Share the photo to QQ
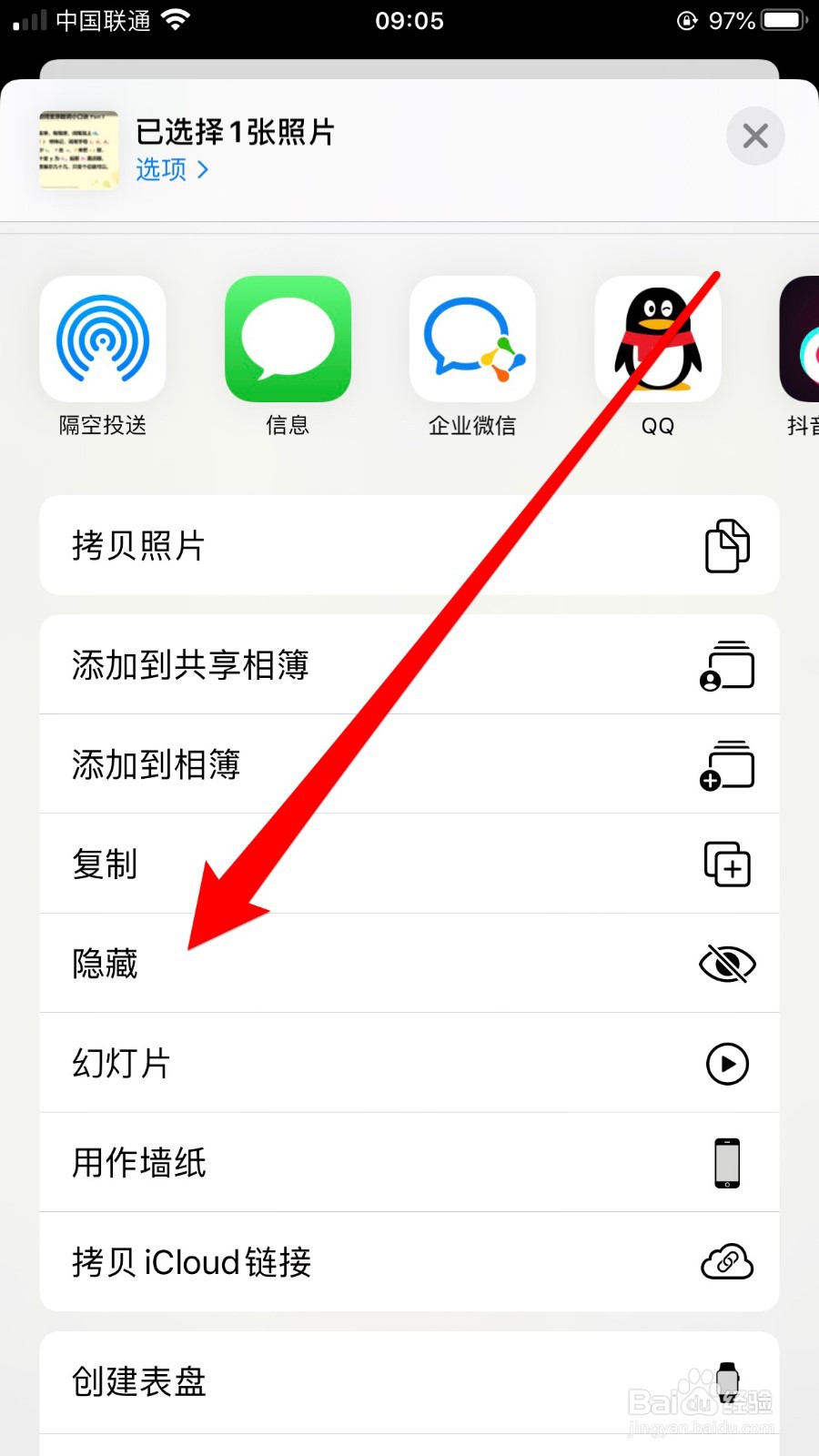 pos(657,339)
